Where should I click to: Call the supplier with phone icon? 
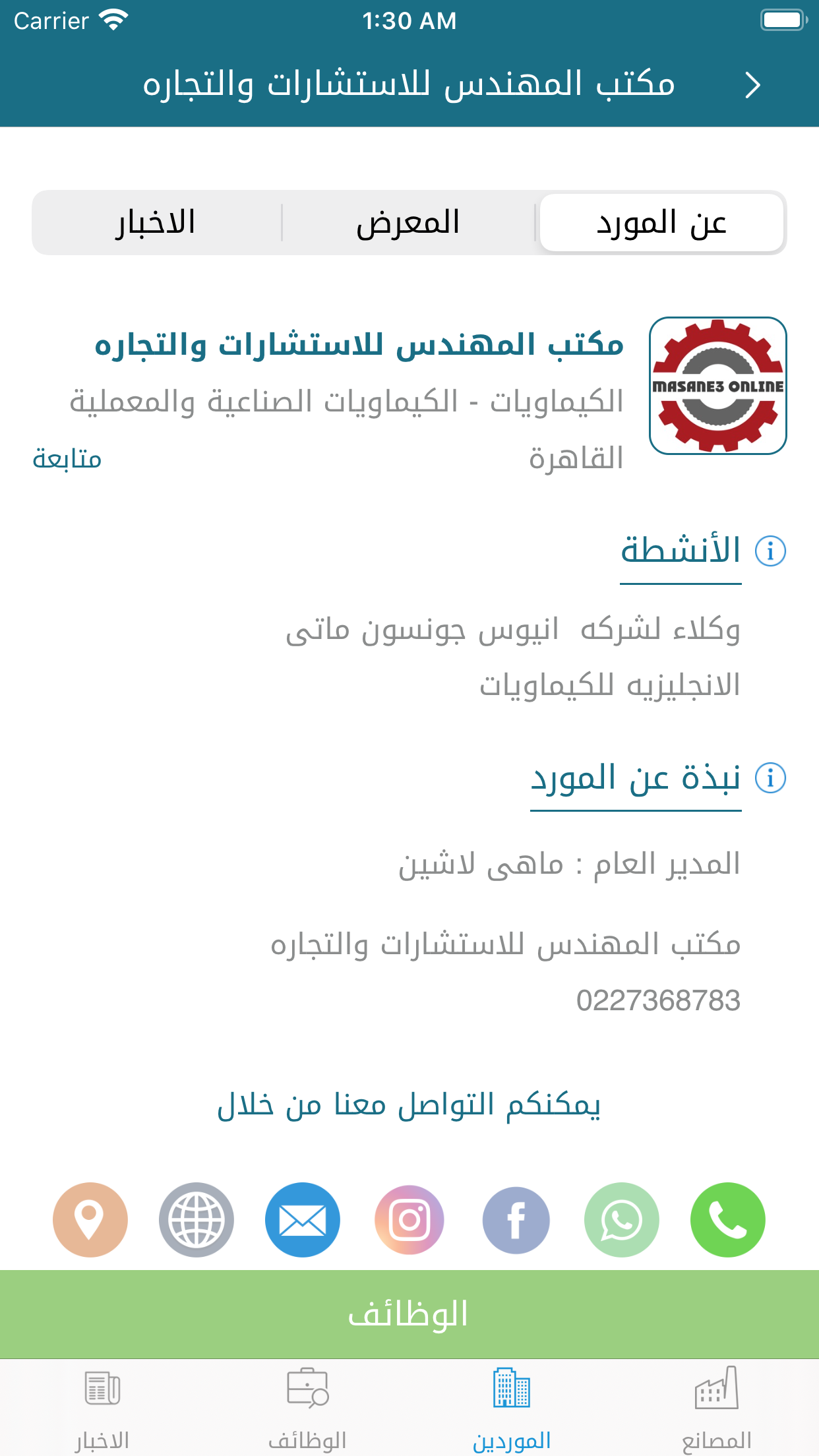click(x=727, y=1219)
